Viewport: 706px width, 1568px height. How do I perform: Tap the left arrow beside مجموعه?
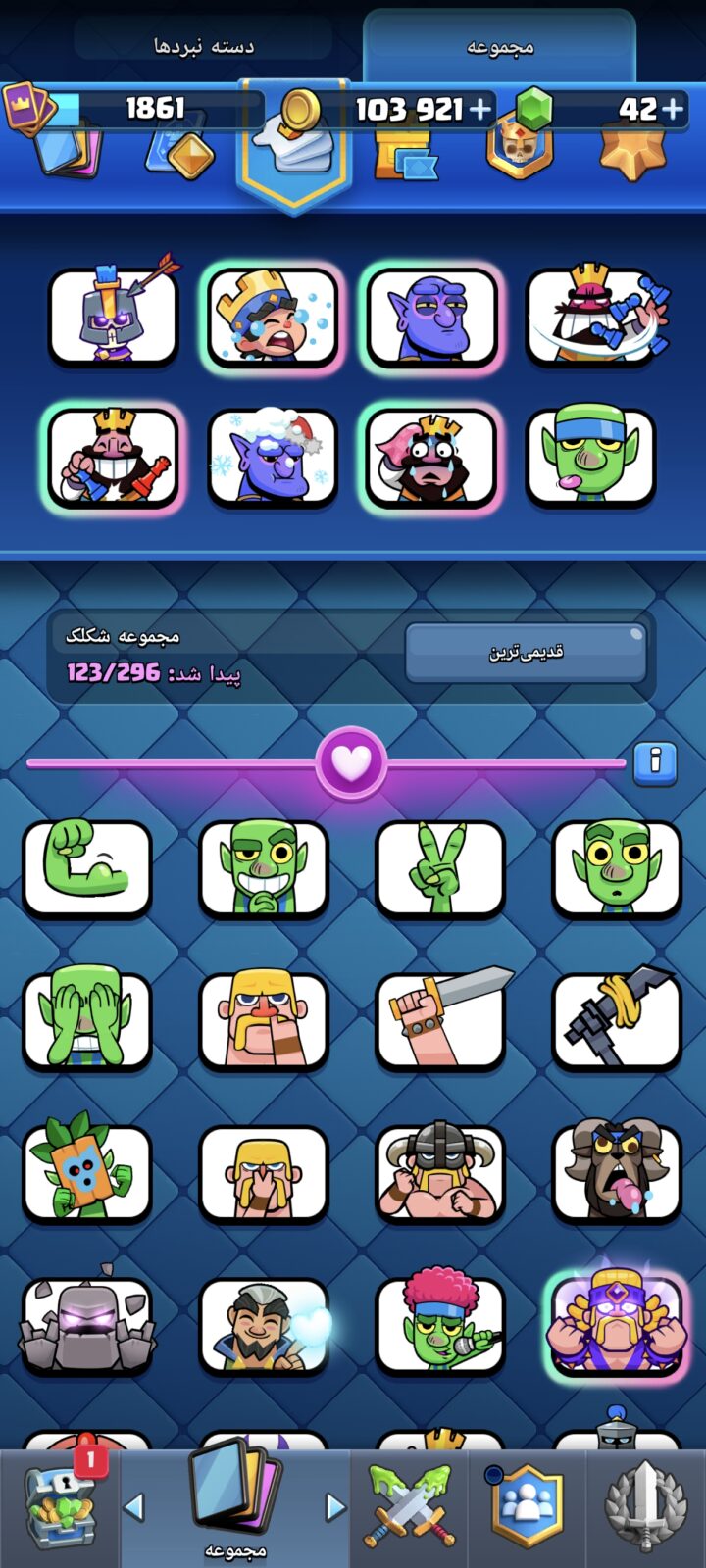(x=134, y=1506)
